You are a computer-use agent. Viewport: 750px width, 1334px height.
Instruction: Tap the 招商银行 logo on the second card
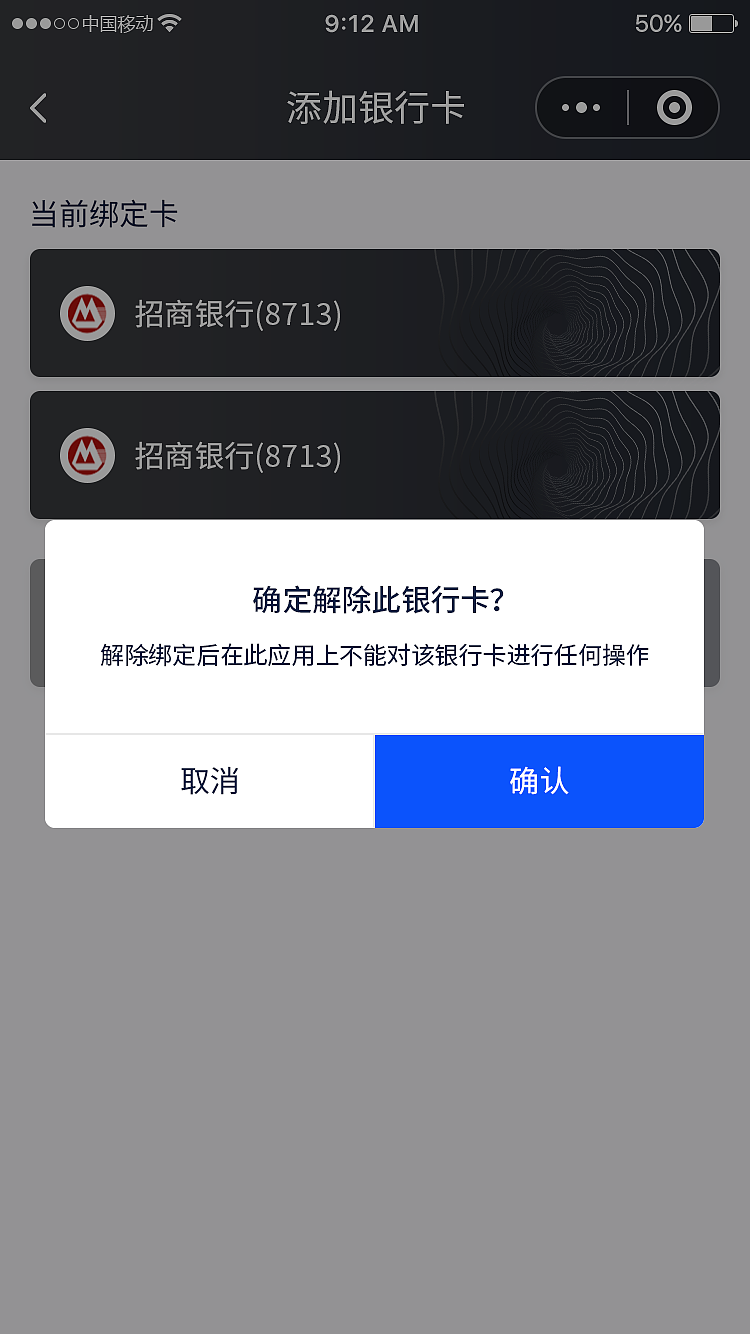(87, 455)
